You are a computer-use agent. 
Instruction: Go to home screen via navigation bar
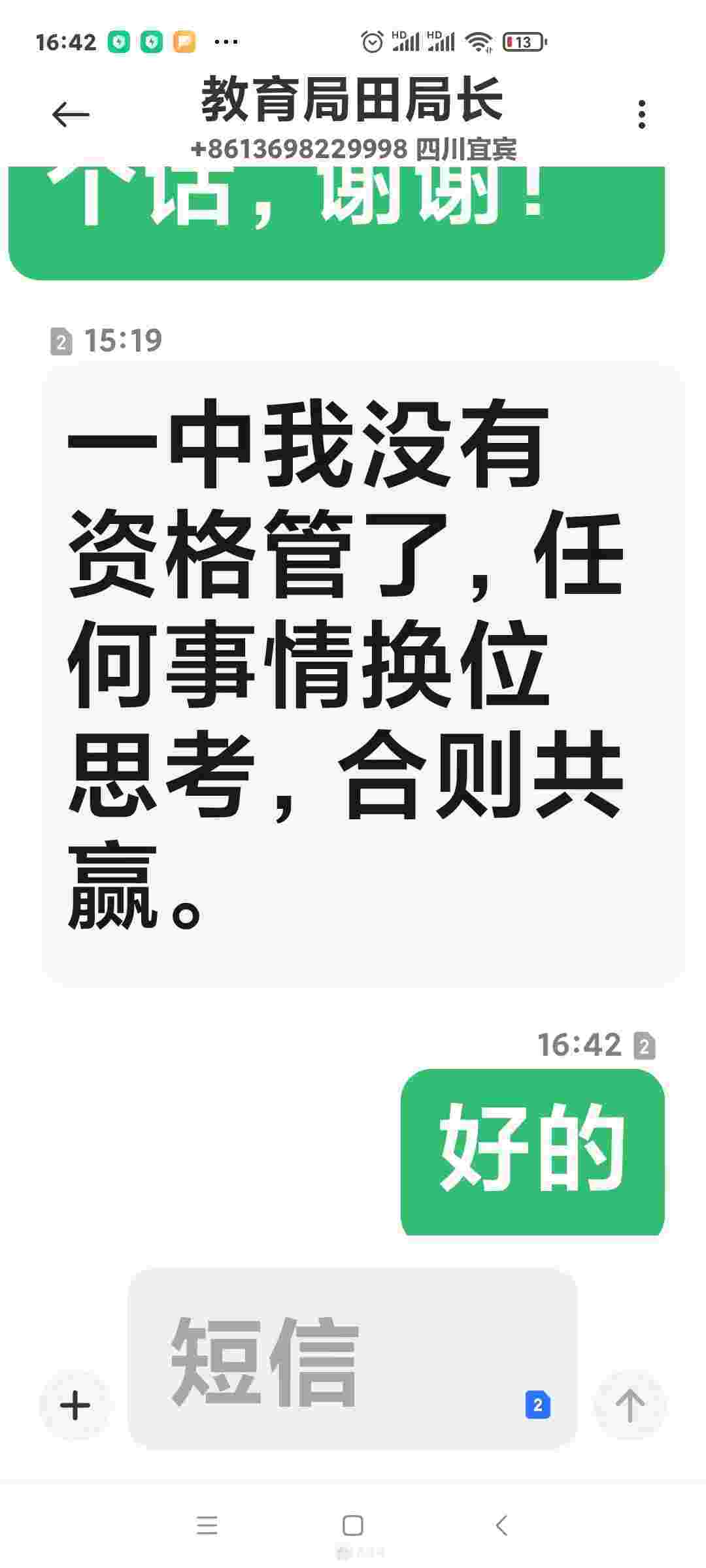[353, 1526]
